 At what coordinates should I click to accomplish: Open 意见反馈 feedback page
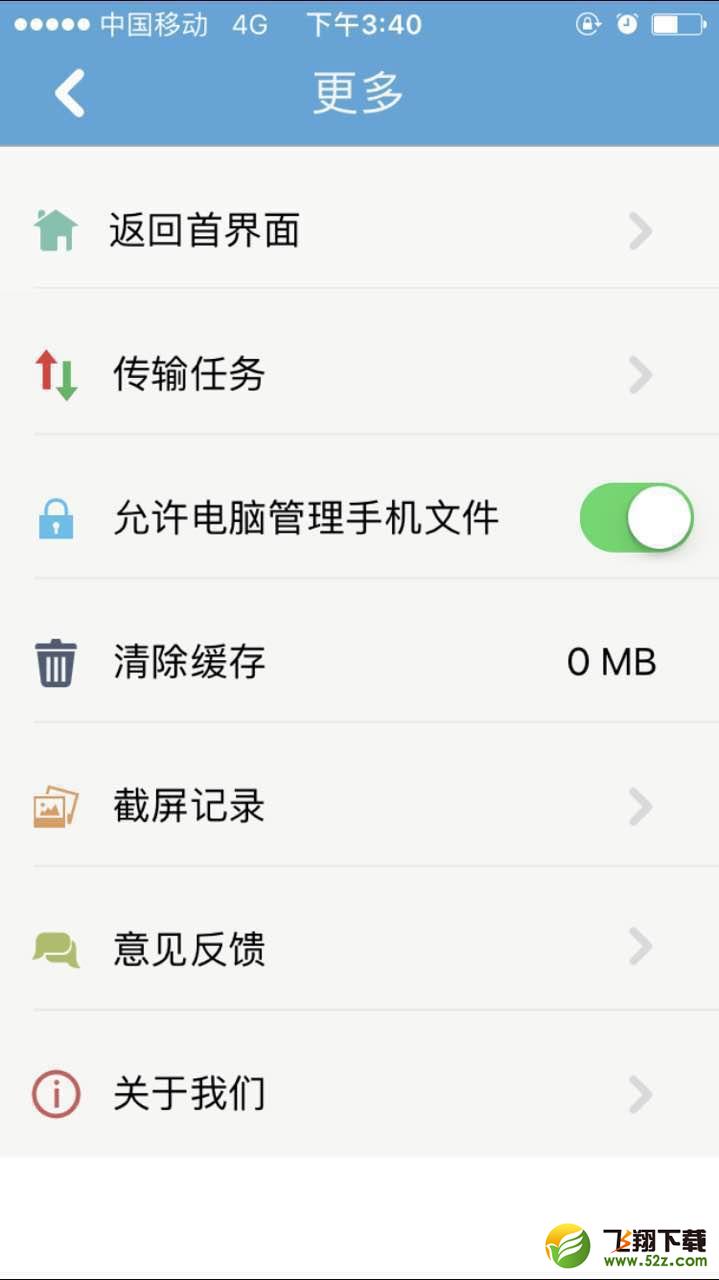click(360, 950)
